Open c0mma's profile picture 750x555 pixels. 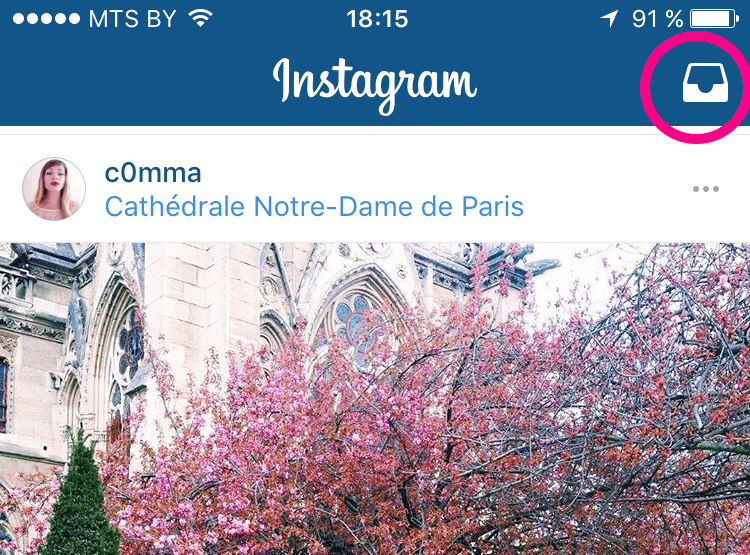[54, 189]
